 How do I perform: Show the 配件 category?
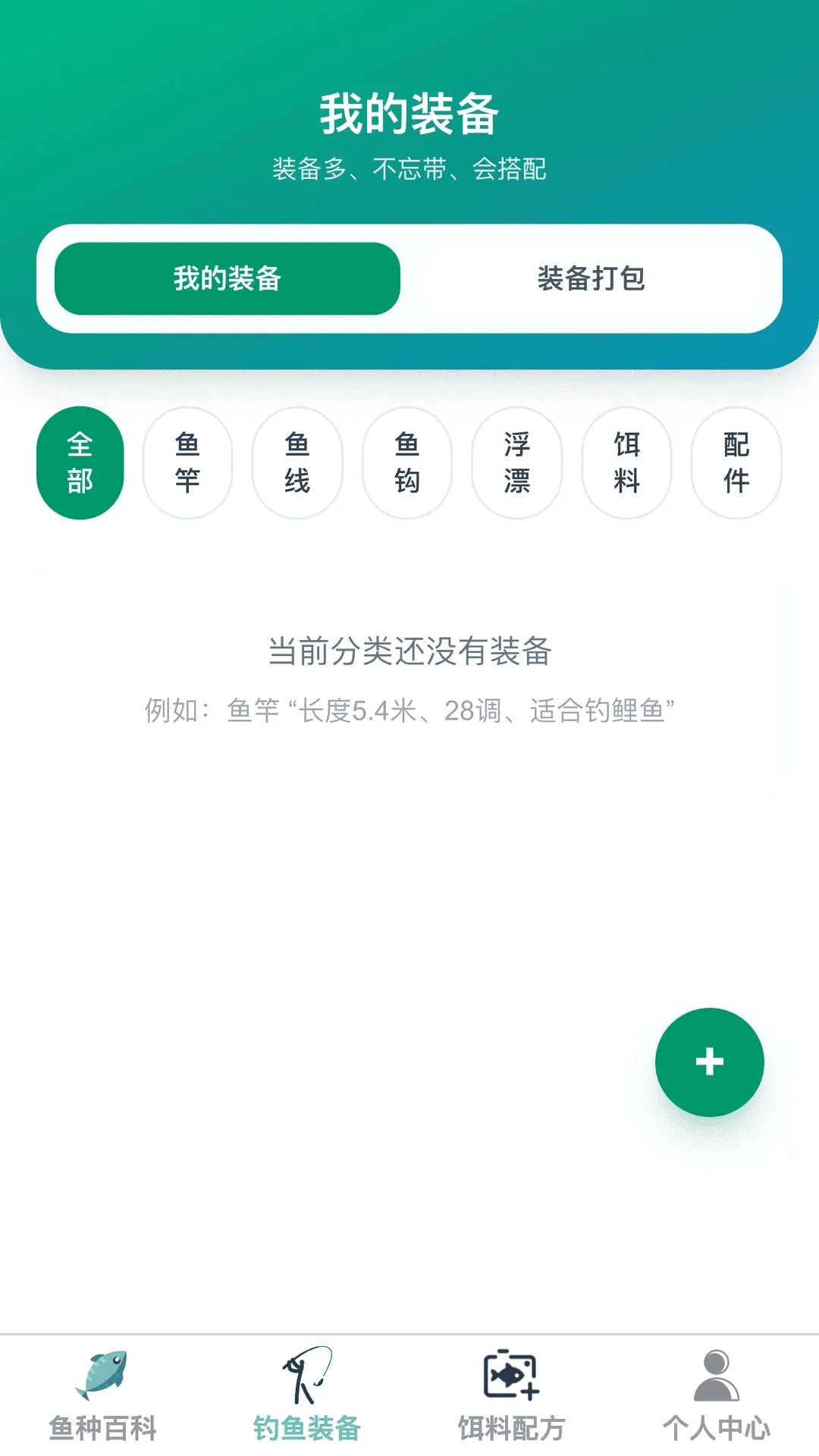(x=736, y=463)
